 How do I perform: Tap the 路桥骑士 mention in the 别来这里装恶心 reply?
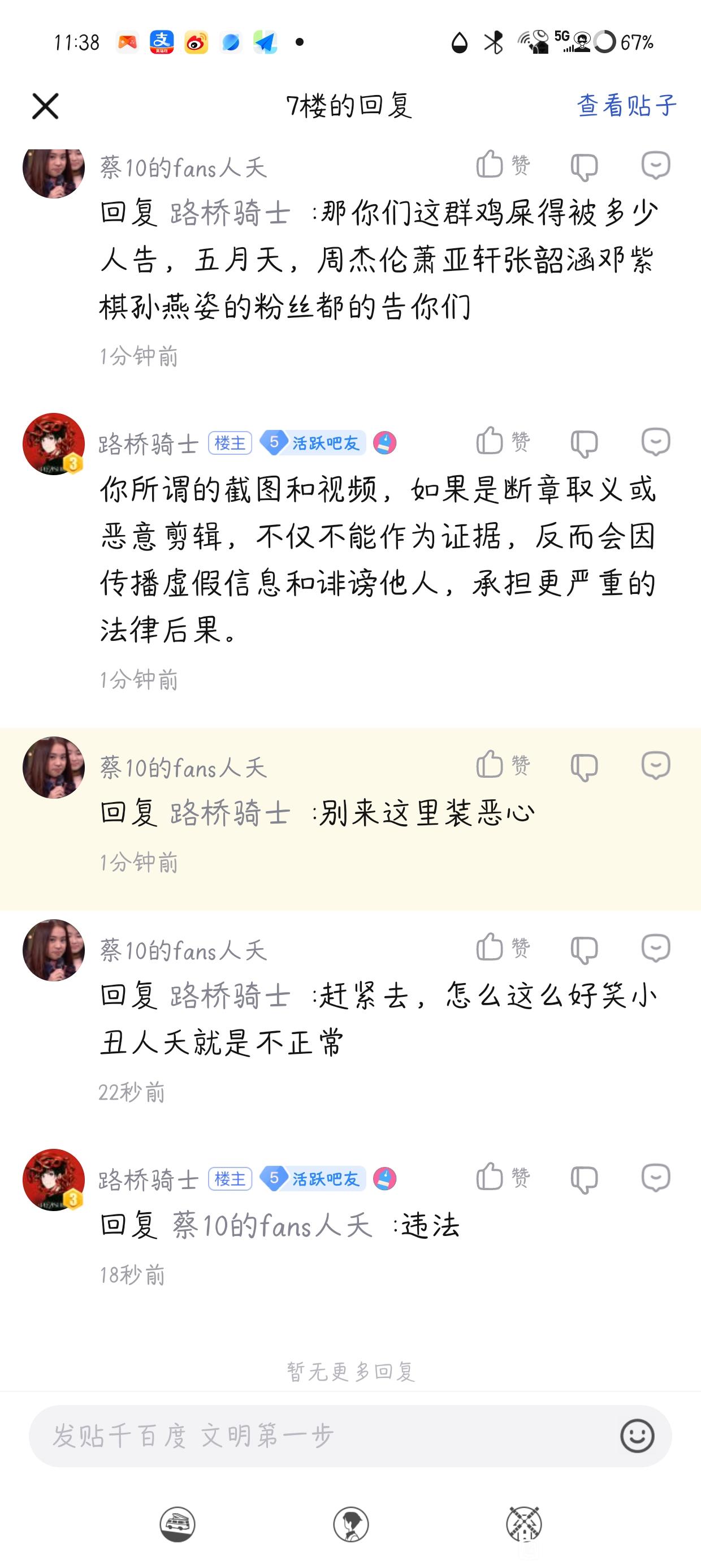coord(230,813)
